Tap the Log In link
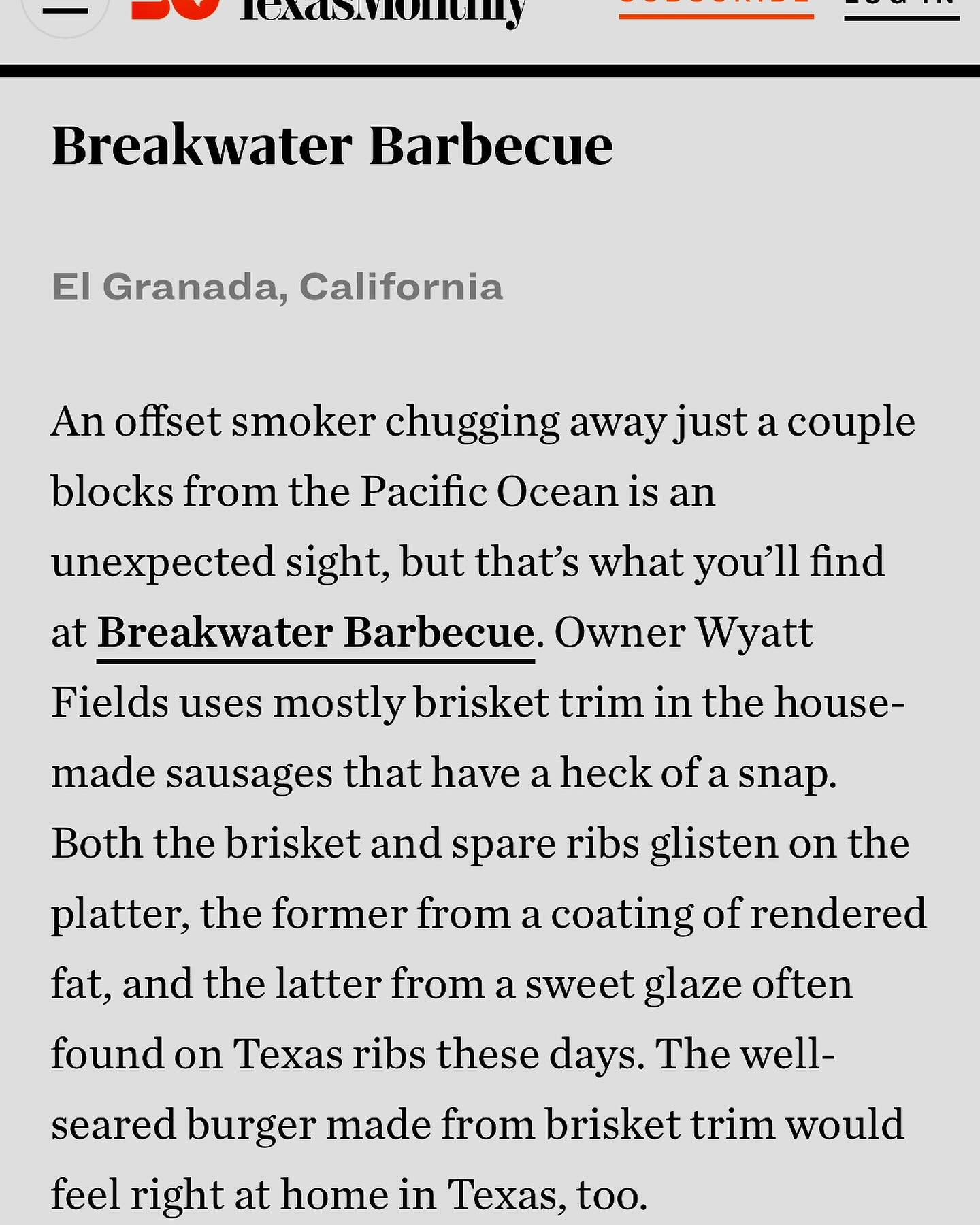Image resolution: width=980 pixels, height=1225 pixels. click(901, 5)
